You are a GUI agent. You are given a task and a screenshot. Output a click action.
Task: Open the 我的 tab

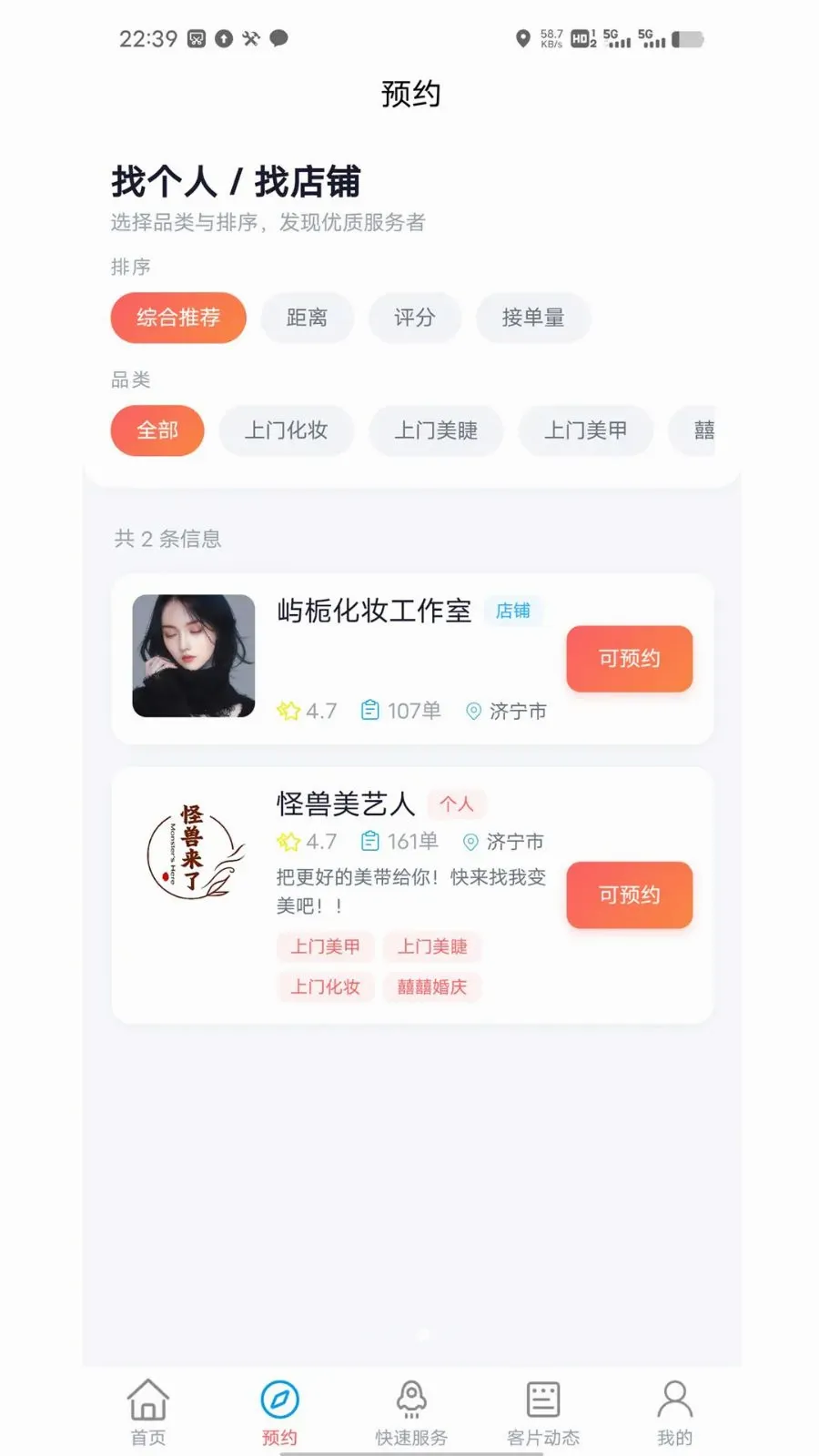(674, 1412)
